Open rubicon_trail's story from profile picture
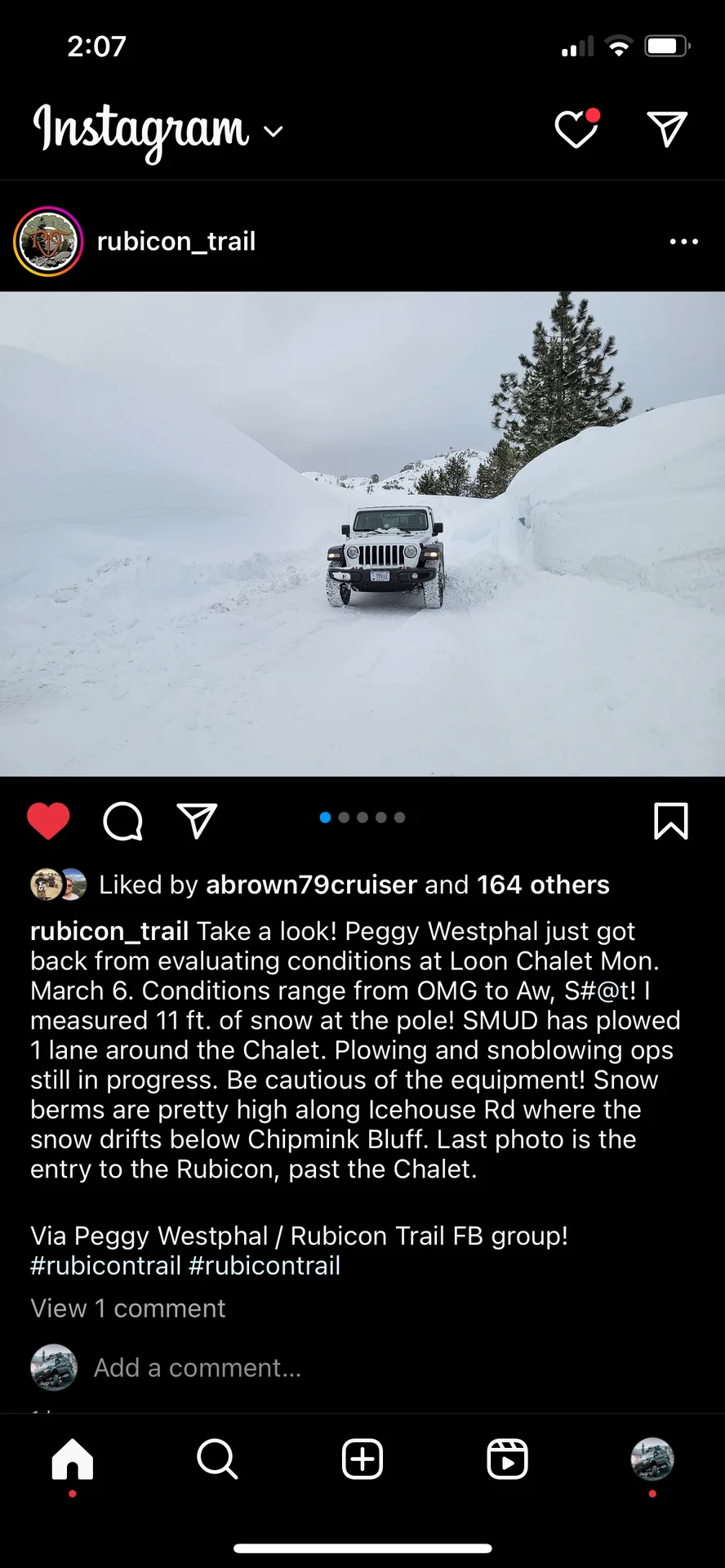This screenshot has height=1568, width=725. pyautogui.click(x=48, y=242)
